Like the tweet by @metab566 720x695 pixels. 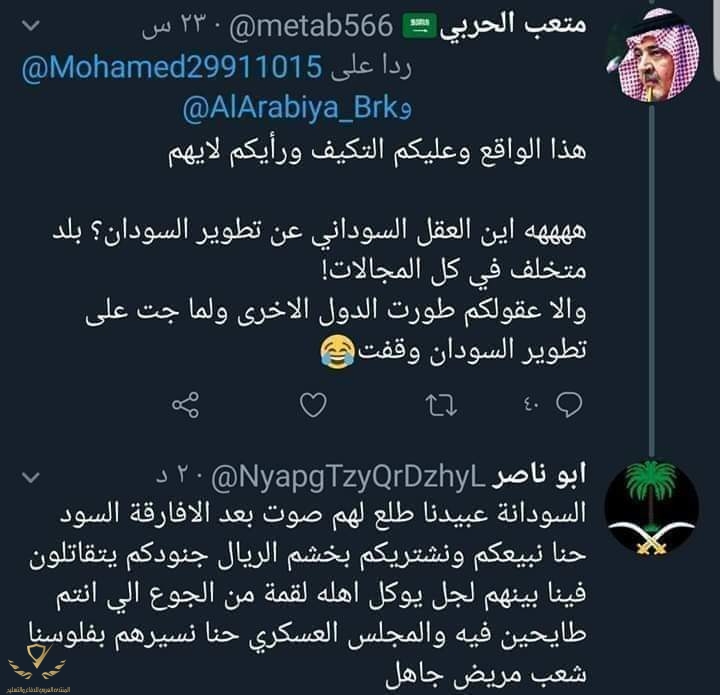tap(314, 404)
